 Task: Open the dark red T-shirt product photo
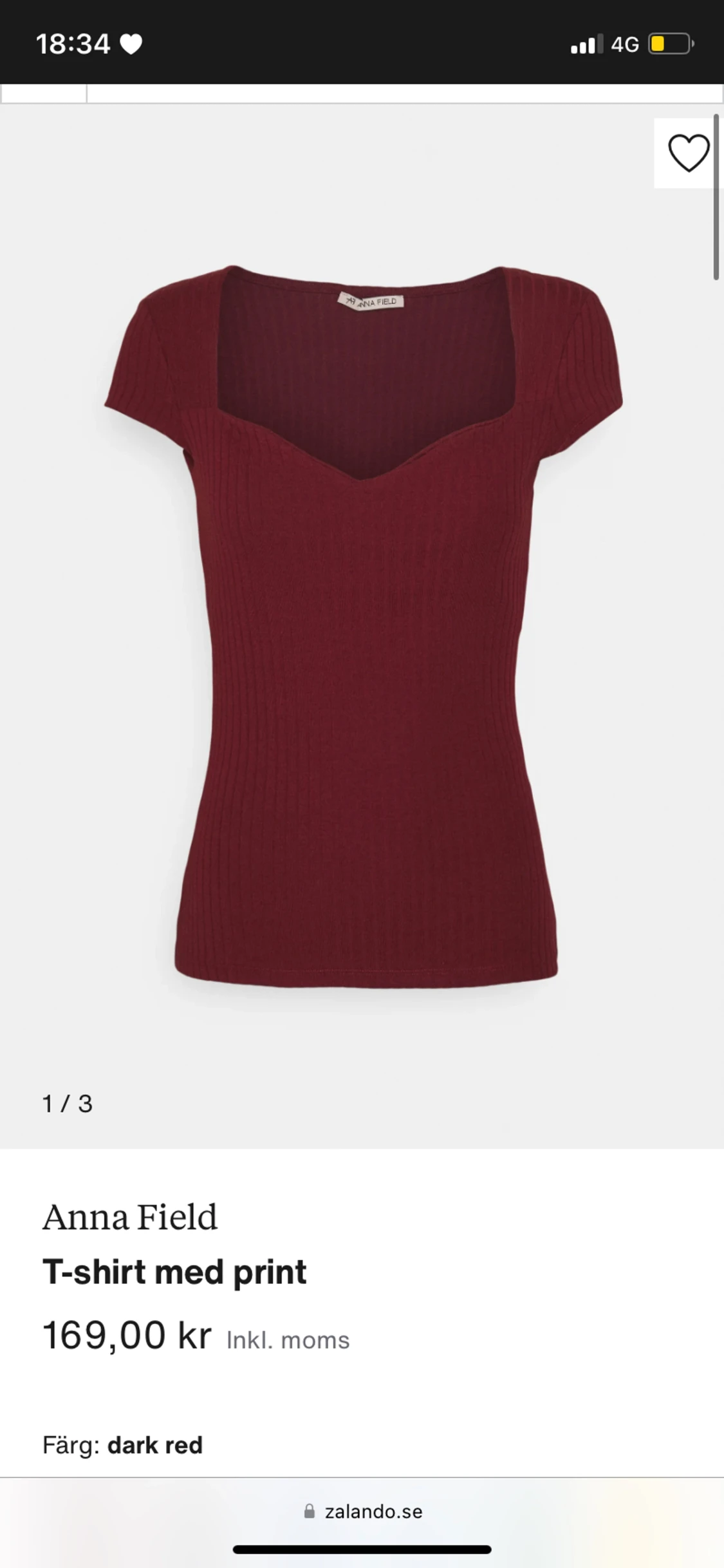tap(363, 625)
